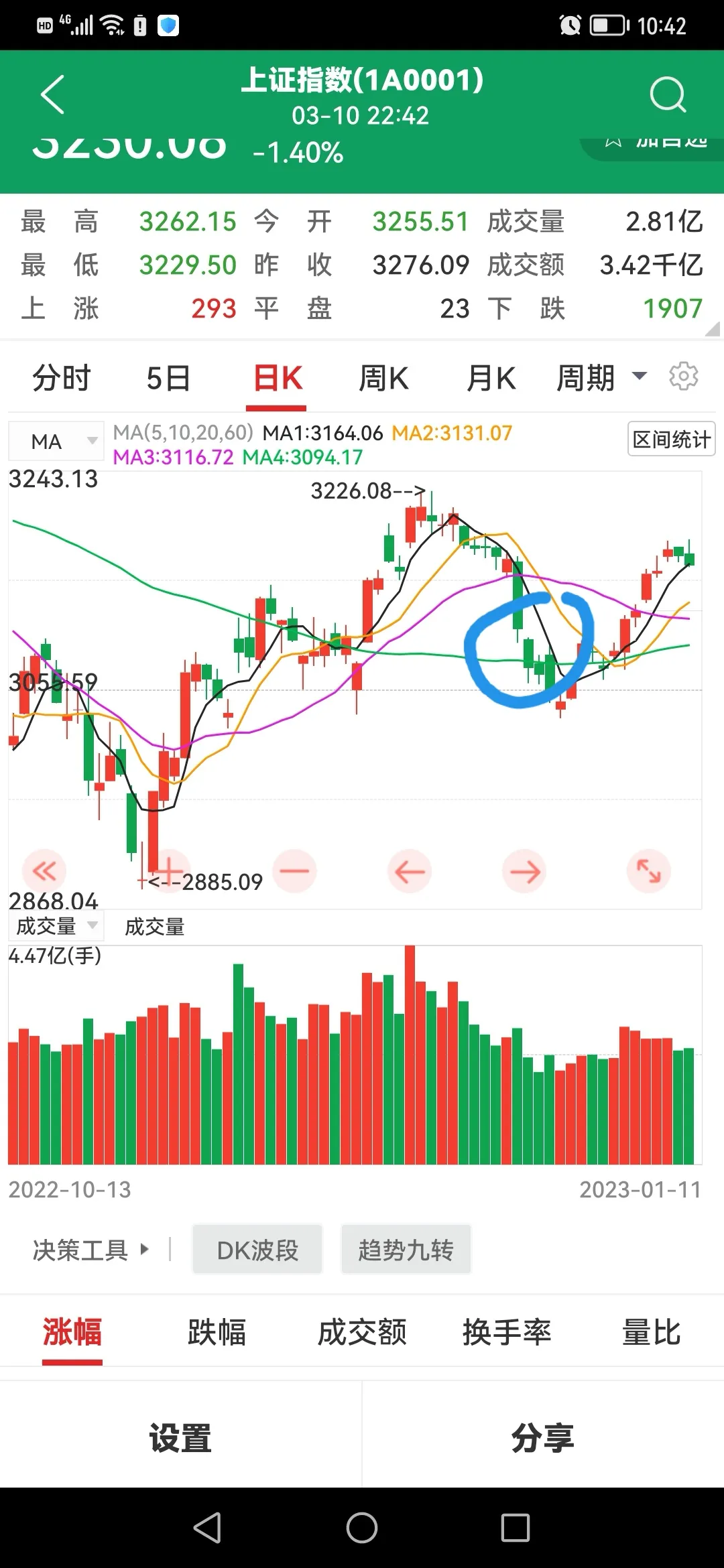This screenshot has width=724, height=1568.
Task: Open the 成交量 sub-indicator dropdown
Action: 56,927
